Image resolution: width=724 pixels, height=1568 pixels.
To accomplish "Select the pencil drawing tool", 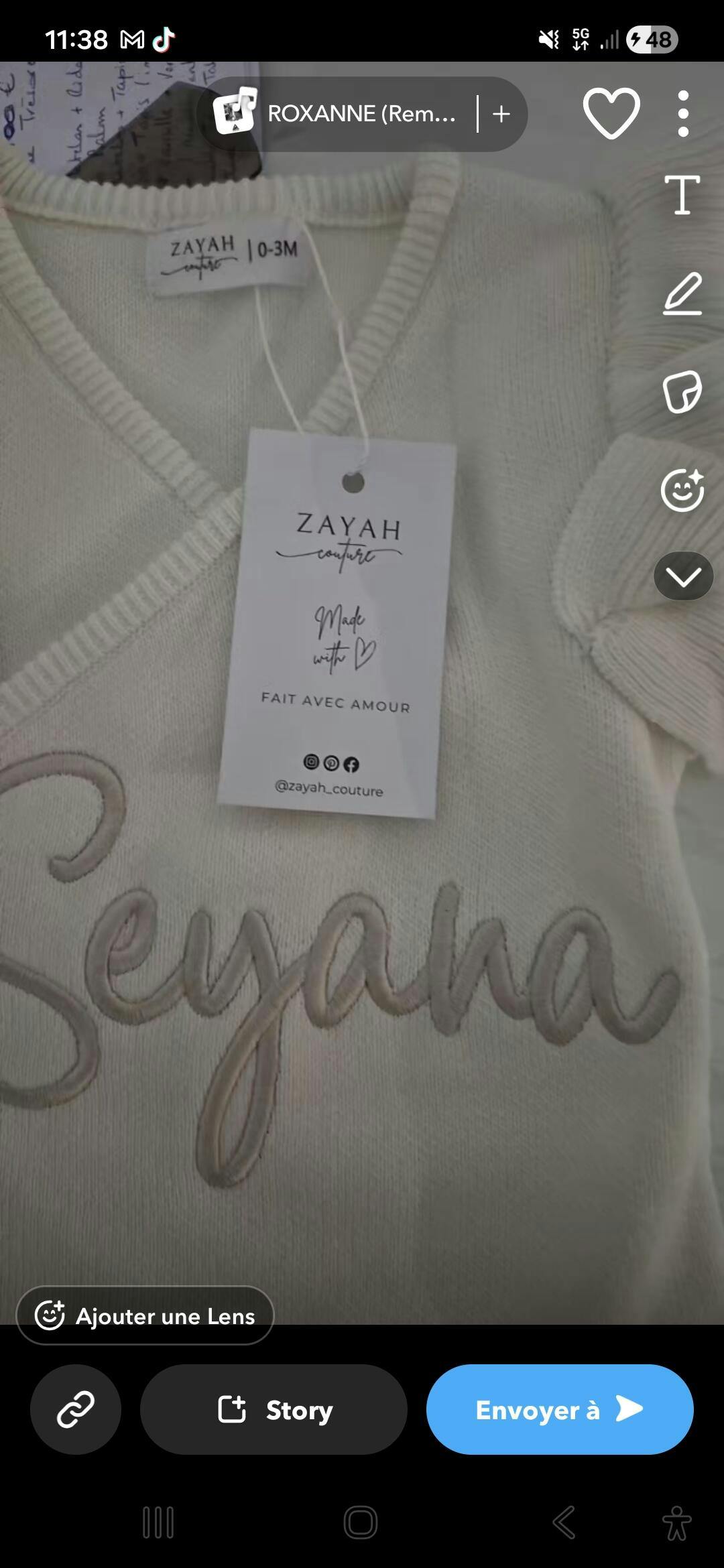I will pos(682,293).
